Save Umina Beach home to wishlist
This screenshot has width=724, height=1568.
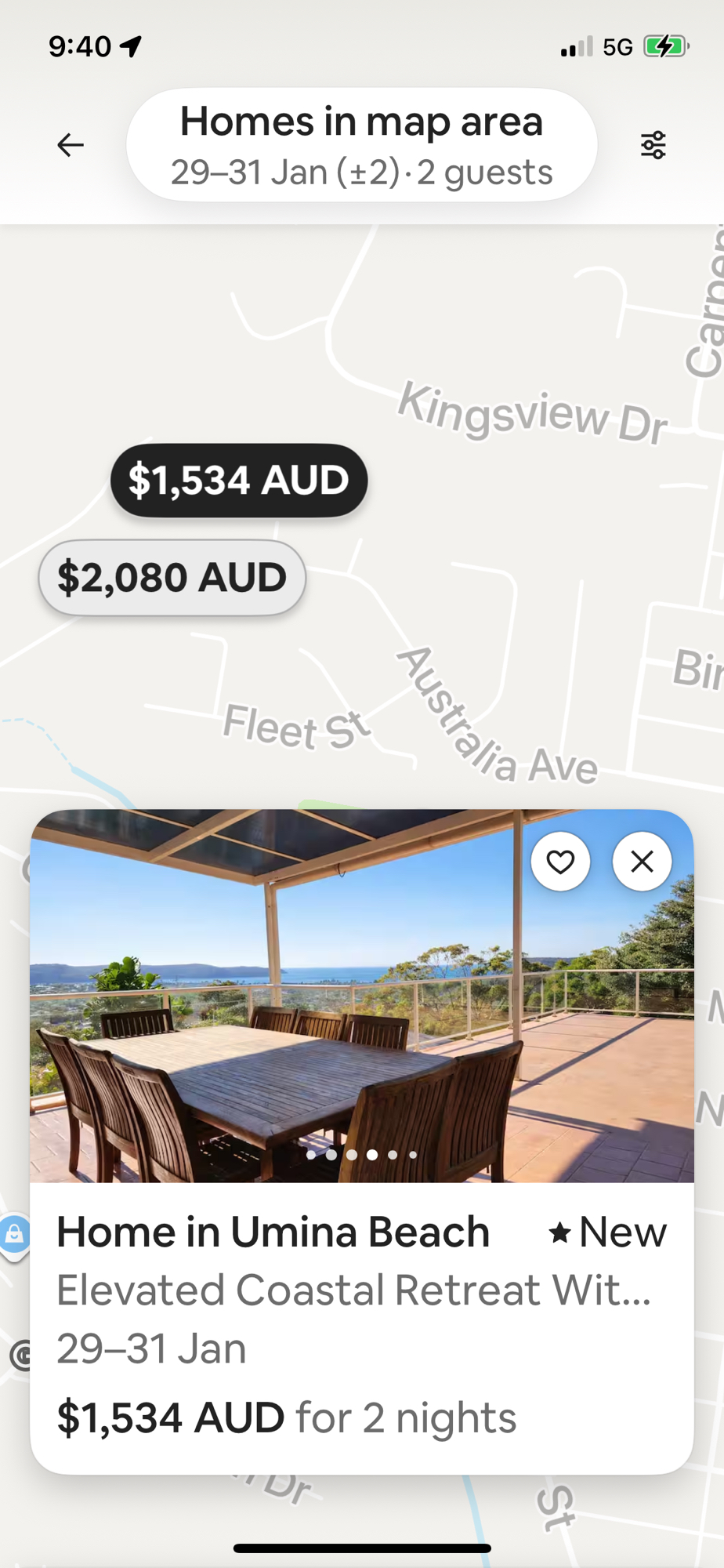pos(560,862)
